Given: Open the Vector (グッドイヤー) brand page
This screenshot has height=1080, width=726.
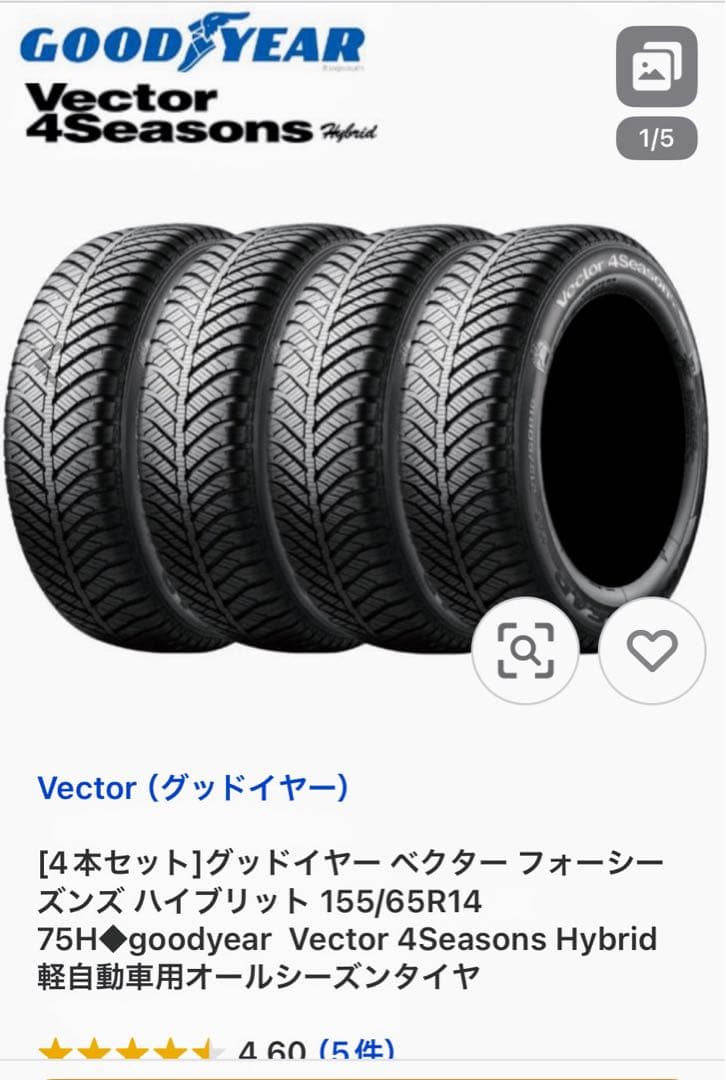Looking at the screenshot, I should 195,788.
